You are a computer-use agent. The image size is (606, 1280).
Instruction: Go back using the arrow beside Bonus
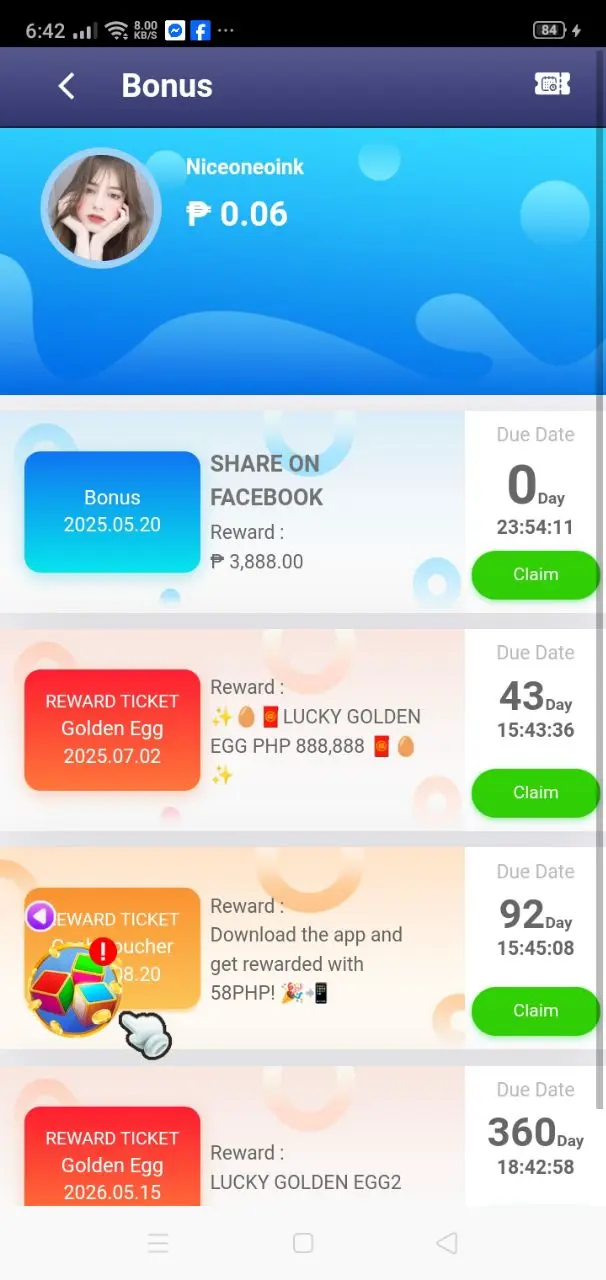(66, 86)
